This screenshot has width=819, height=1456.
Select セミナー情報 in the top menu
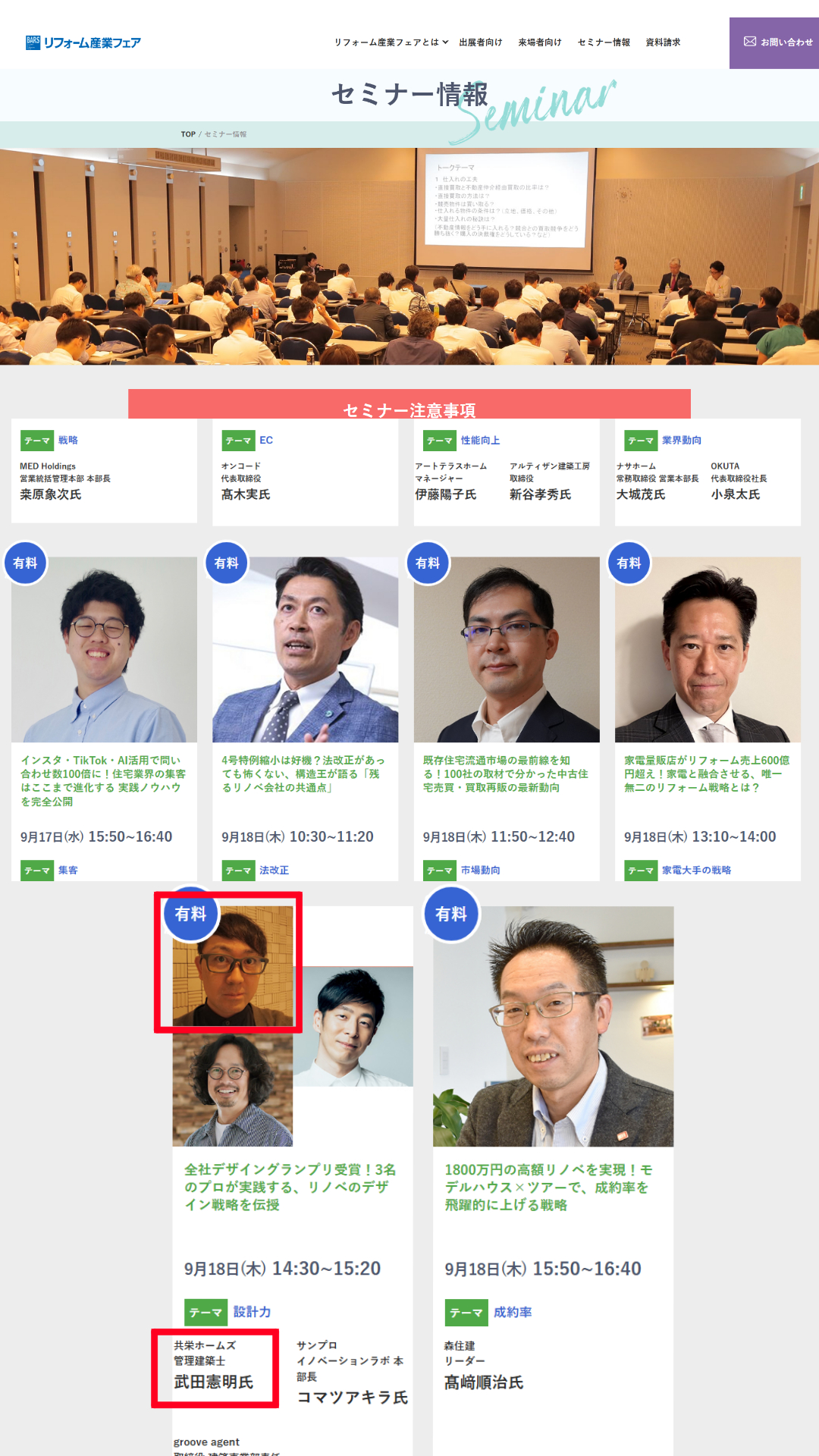click(x=604, y=42)
